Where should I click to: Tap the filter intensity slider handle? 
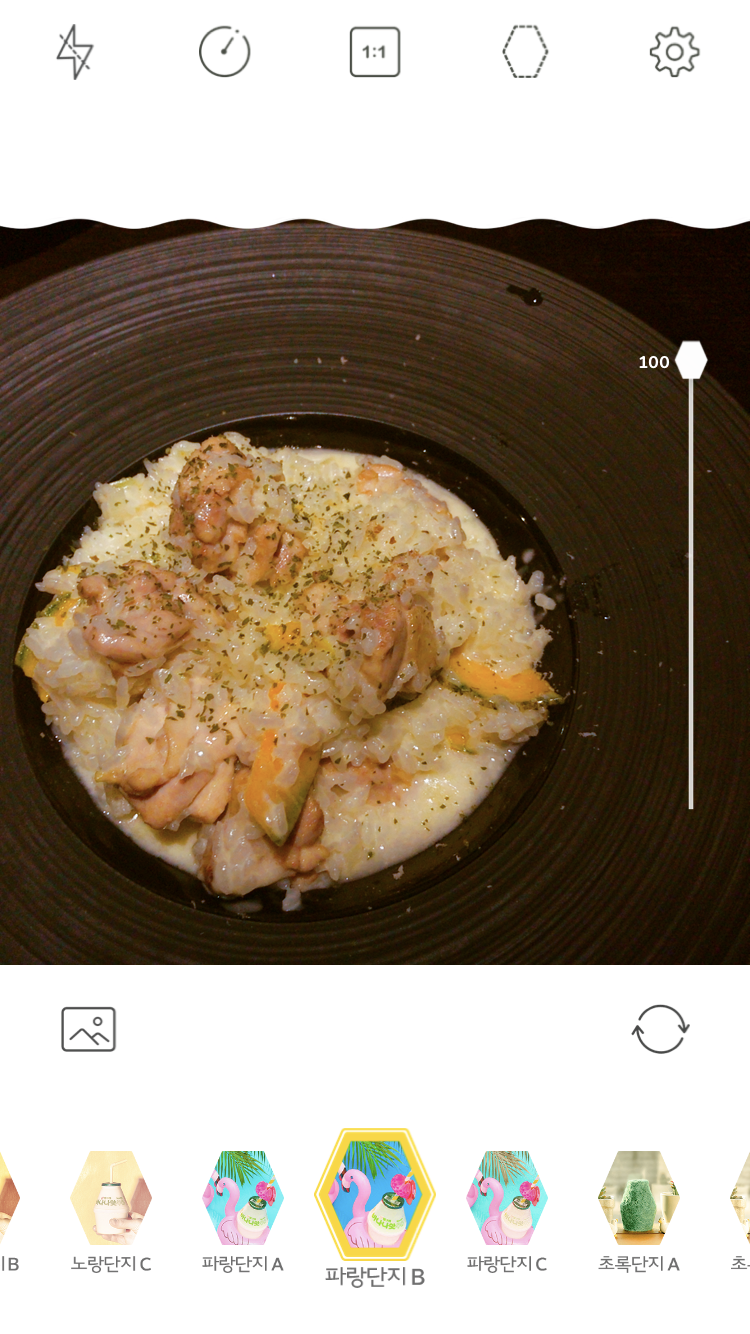(x=691, y=360)
